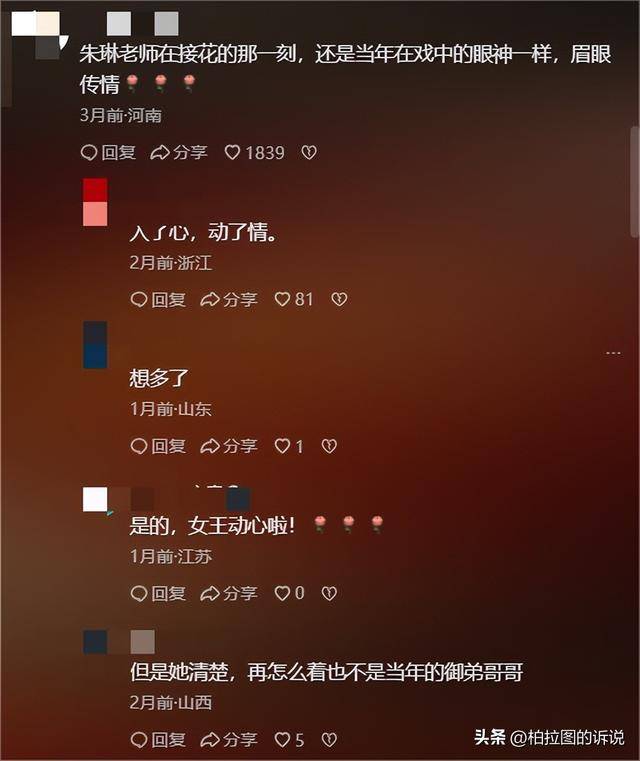Open the overflow menu beside 想多了
This screenshot has height=761, width=640.
(x=614, y=353)
